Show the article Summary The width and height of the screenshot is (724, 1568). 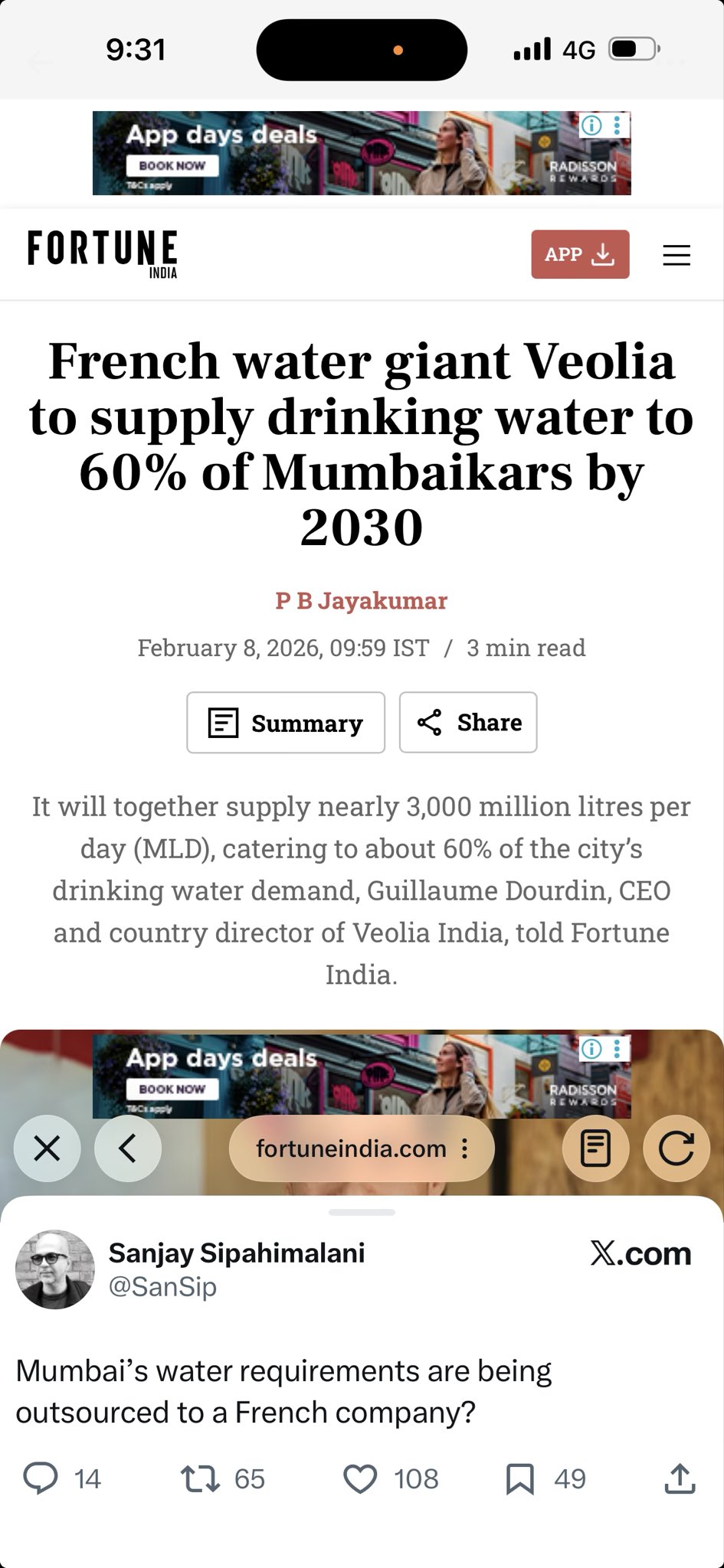point(286,723)
